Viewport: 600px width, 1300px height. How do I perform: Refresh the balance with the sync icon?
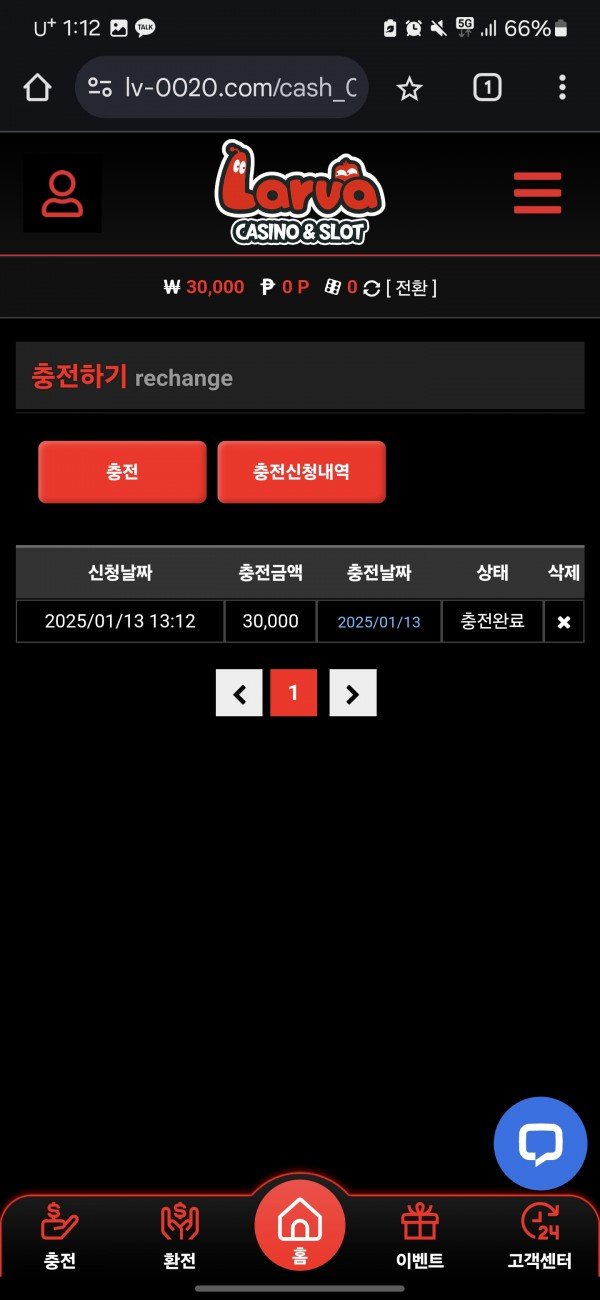(371, 288)
